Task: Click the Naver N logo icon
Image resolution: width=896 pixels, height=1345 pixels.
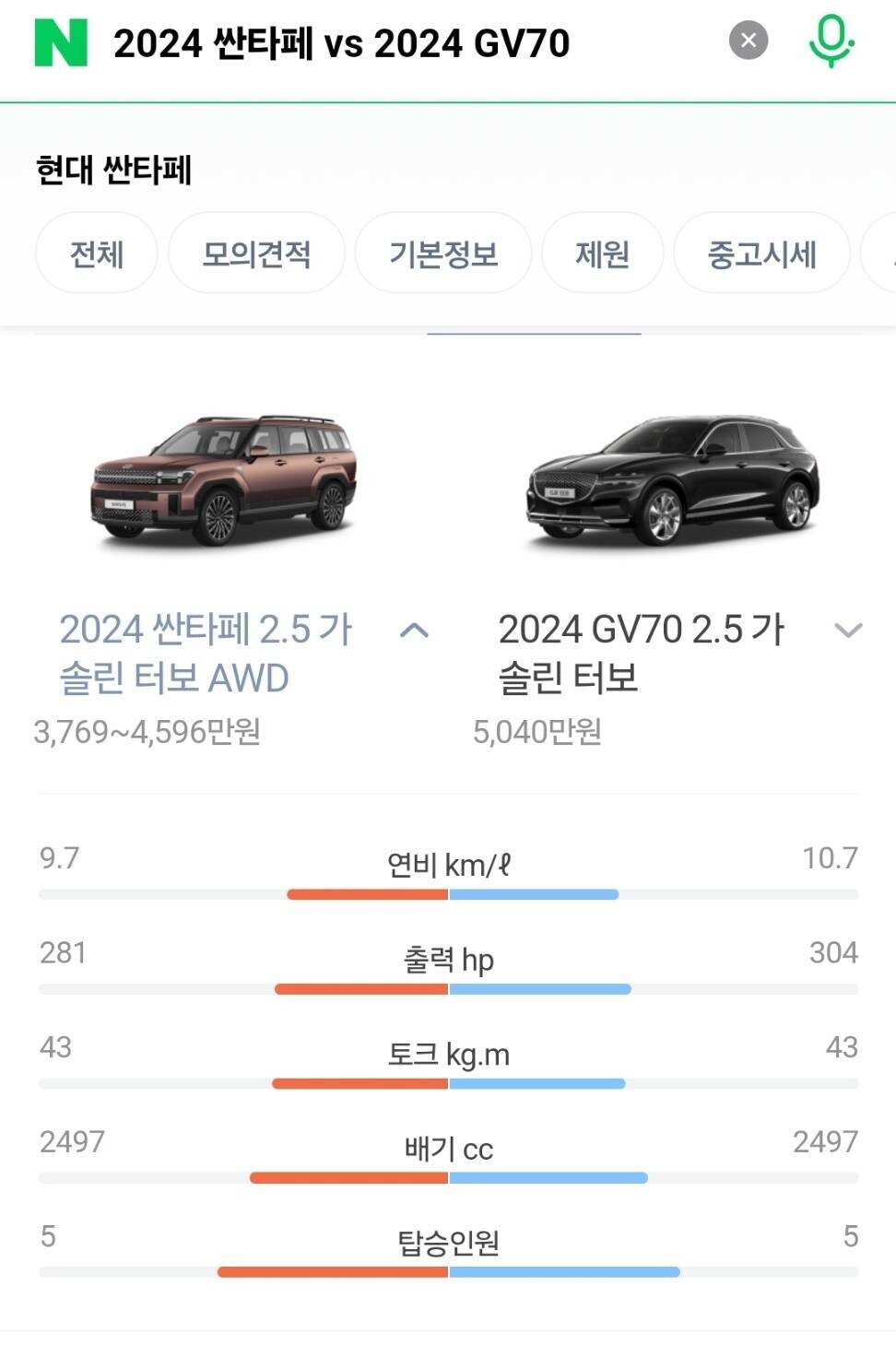Action: pyautogui.click(x=57, y=41)
